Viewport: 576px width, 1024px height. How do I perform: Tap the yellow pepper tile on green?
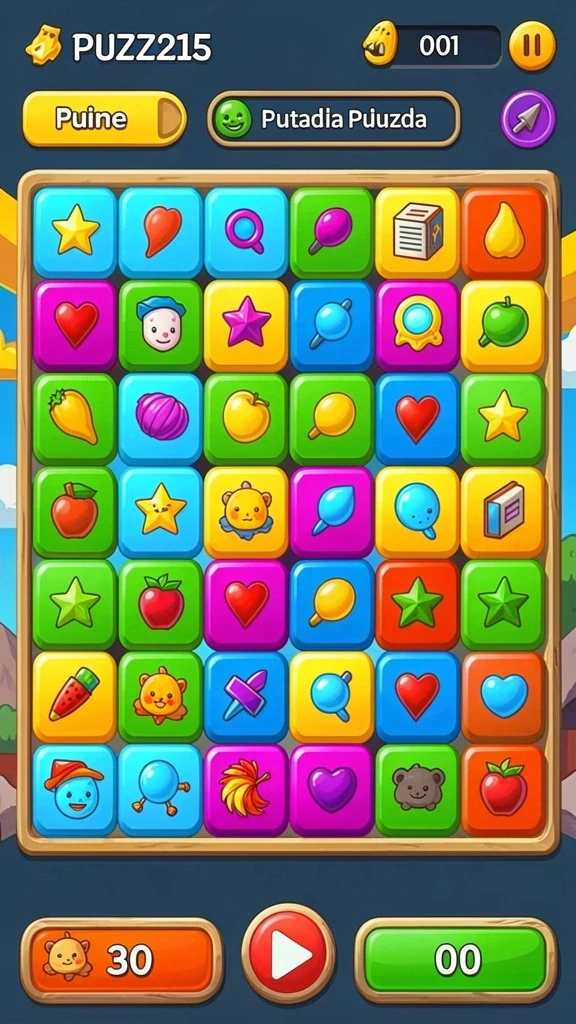tap(74, 418)
